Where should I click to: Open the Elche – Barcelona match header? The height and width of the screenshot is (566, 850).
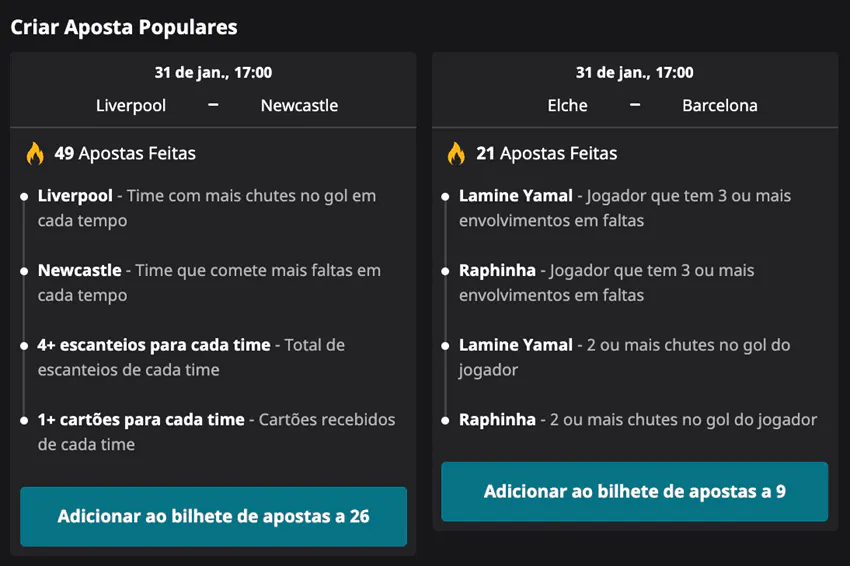[634, 91]
